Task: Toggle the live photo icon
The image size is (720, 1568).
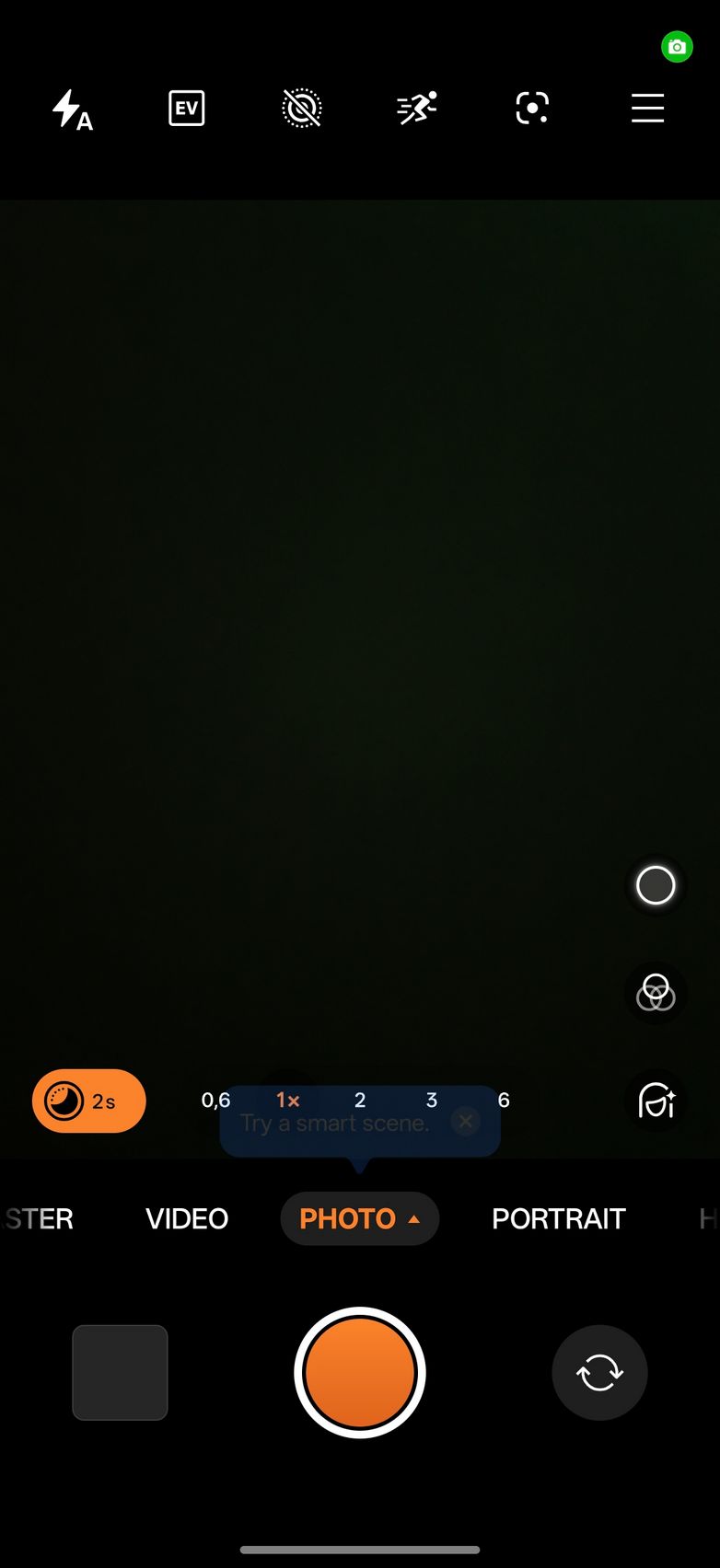Action: [301, 109]
